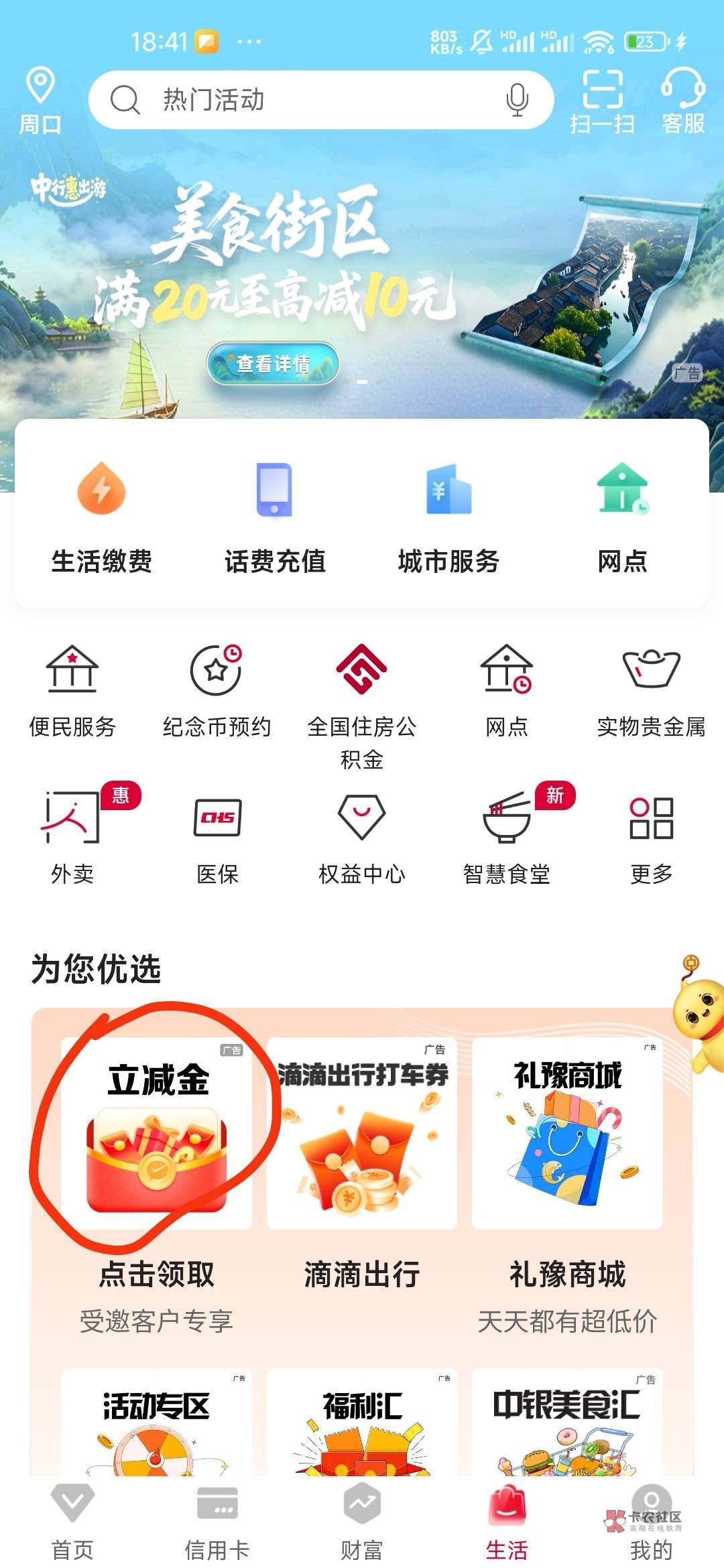Open 纪念币预约
This screenshot has width=724, height=1568.
point(217,692)
